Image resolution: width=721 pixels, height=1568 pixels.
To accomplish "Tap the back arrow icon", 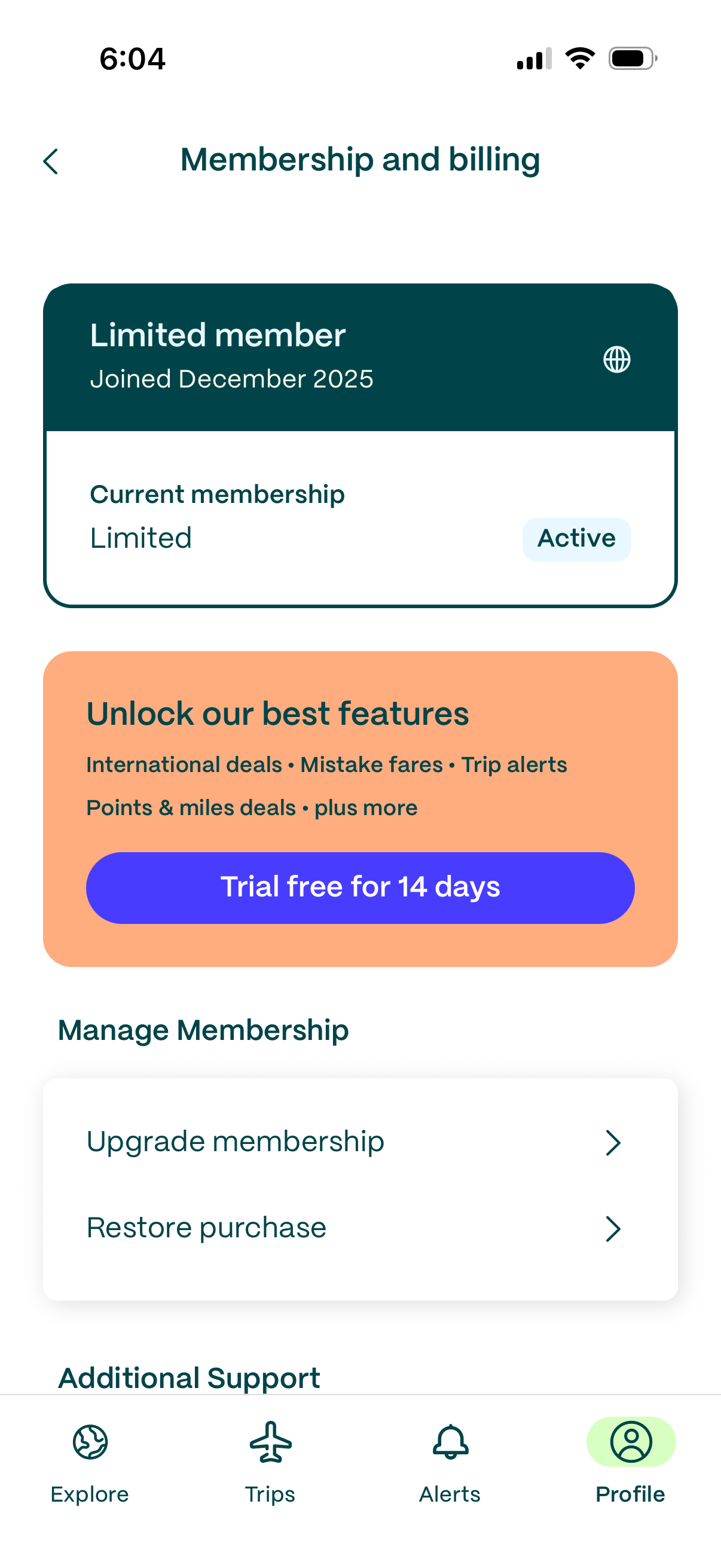I will pos(50,160).
